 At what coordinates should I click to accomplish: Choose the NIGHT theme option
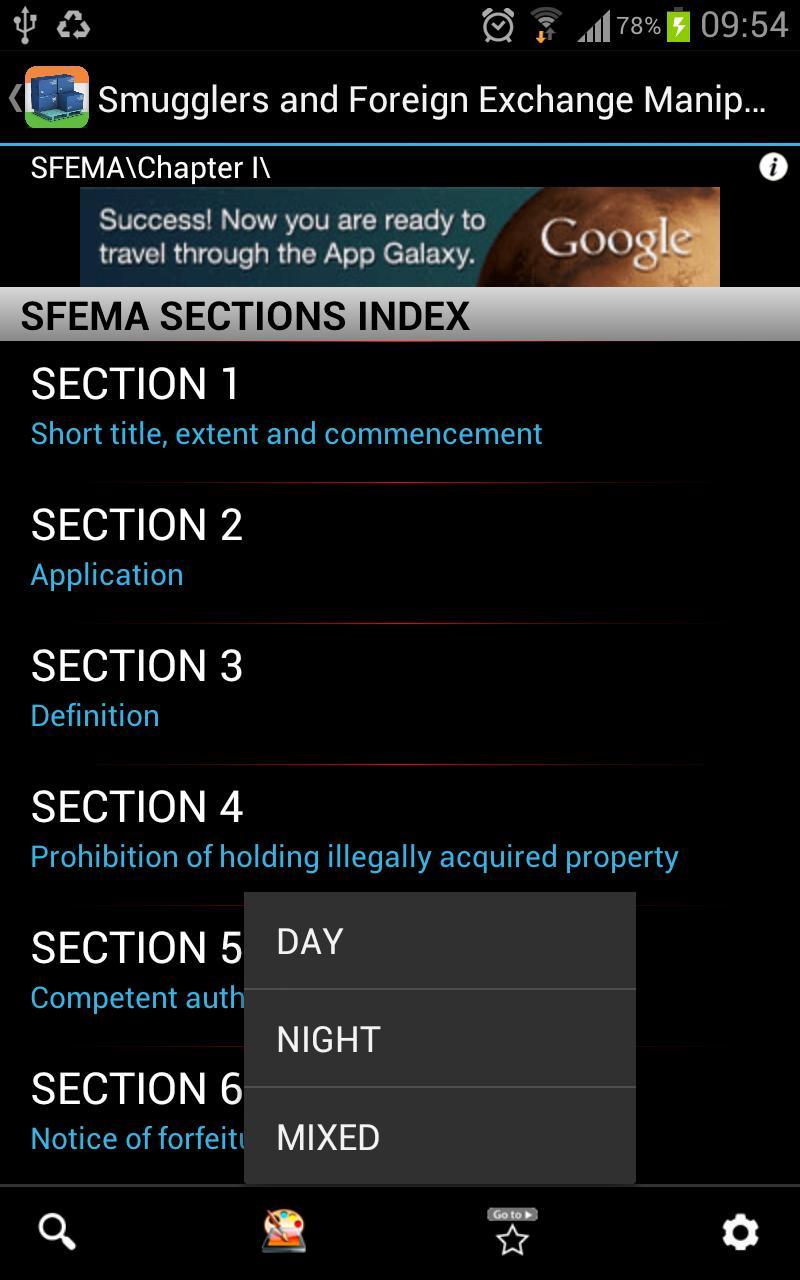[x=440, y=1039]
